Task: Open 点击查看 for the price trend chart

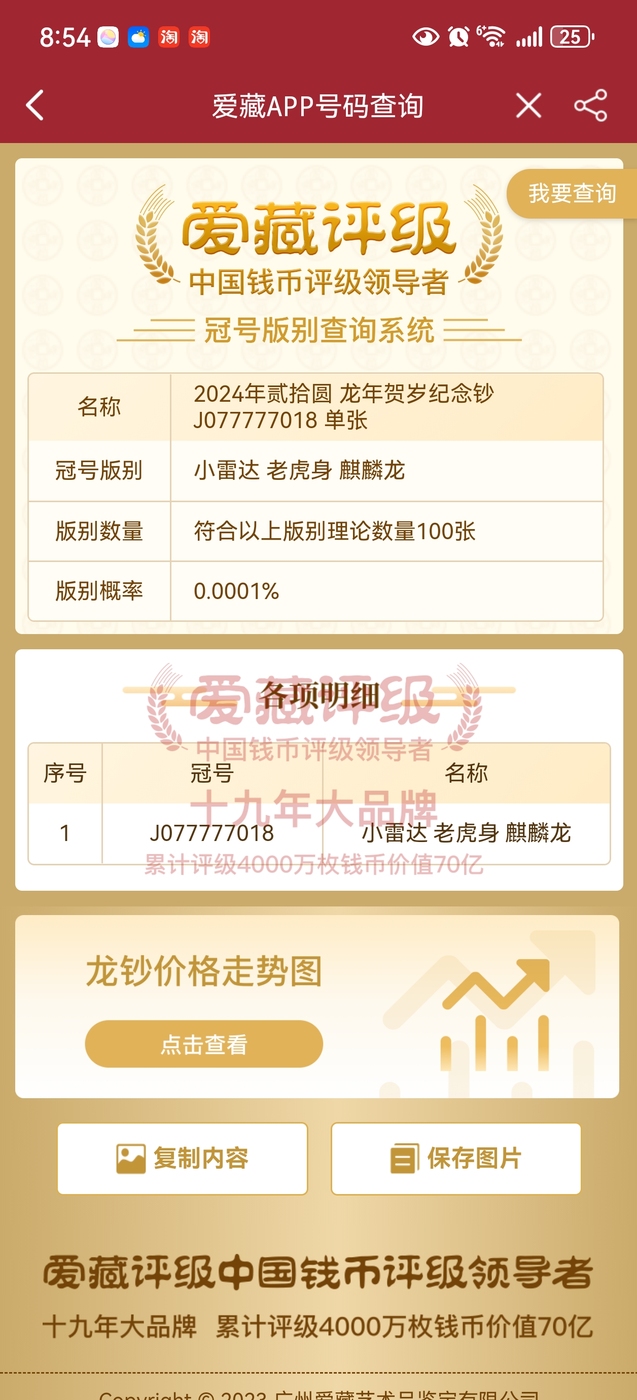Action: (x=204, y=1045)
